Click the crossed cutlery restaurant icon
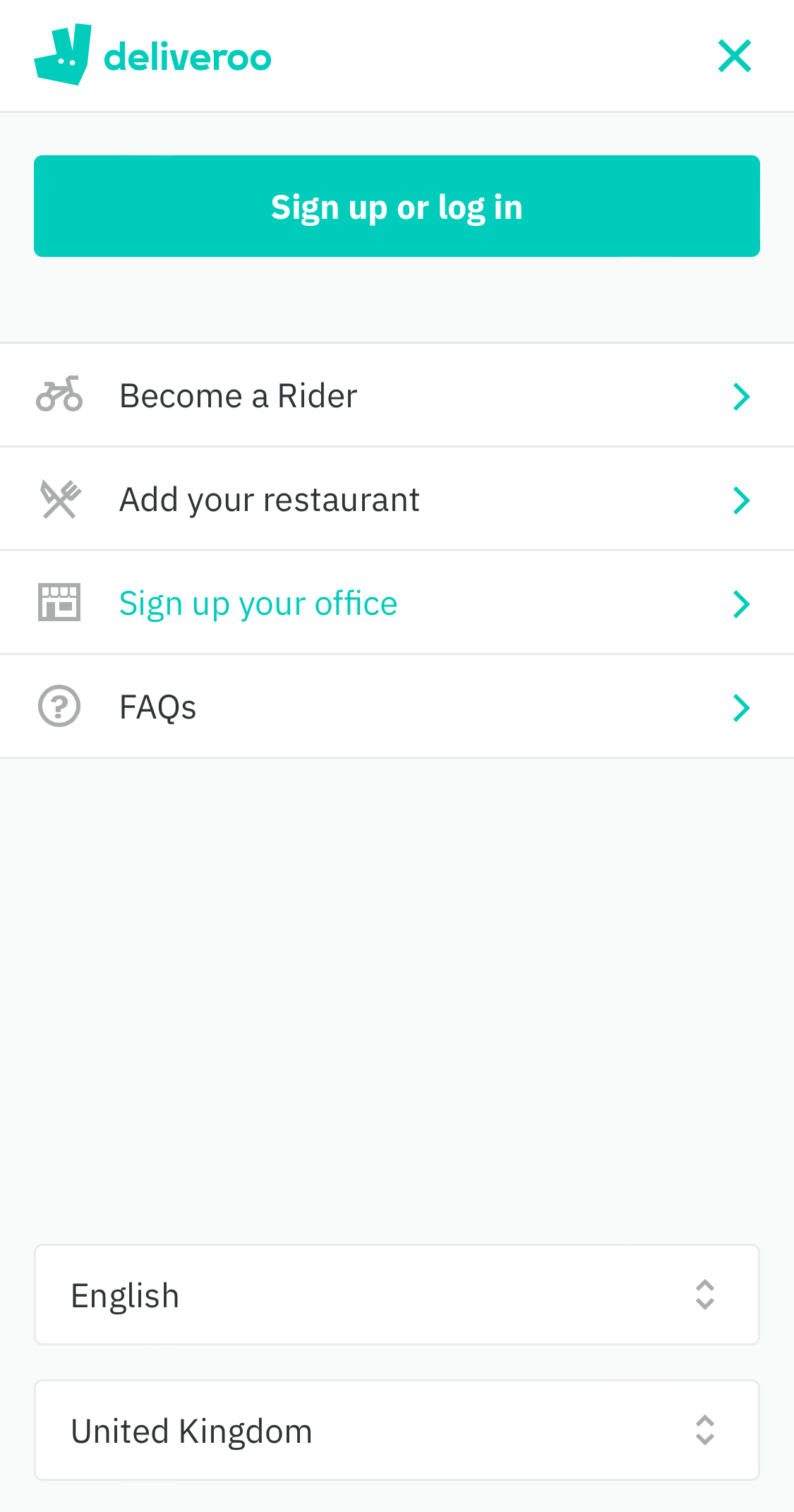 (x=59, y=498)
